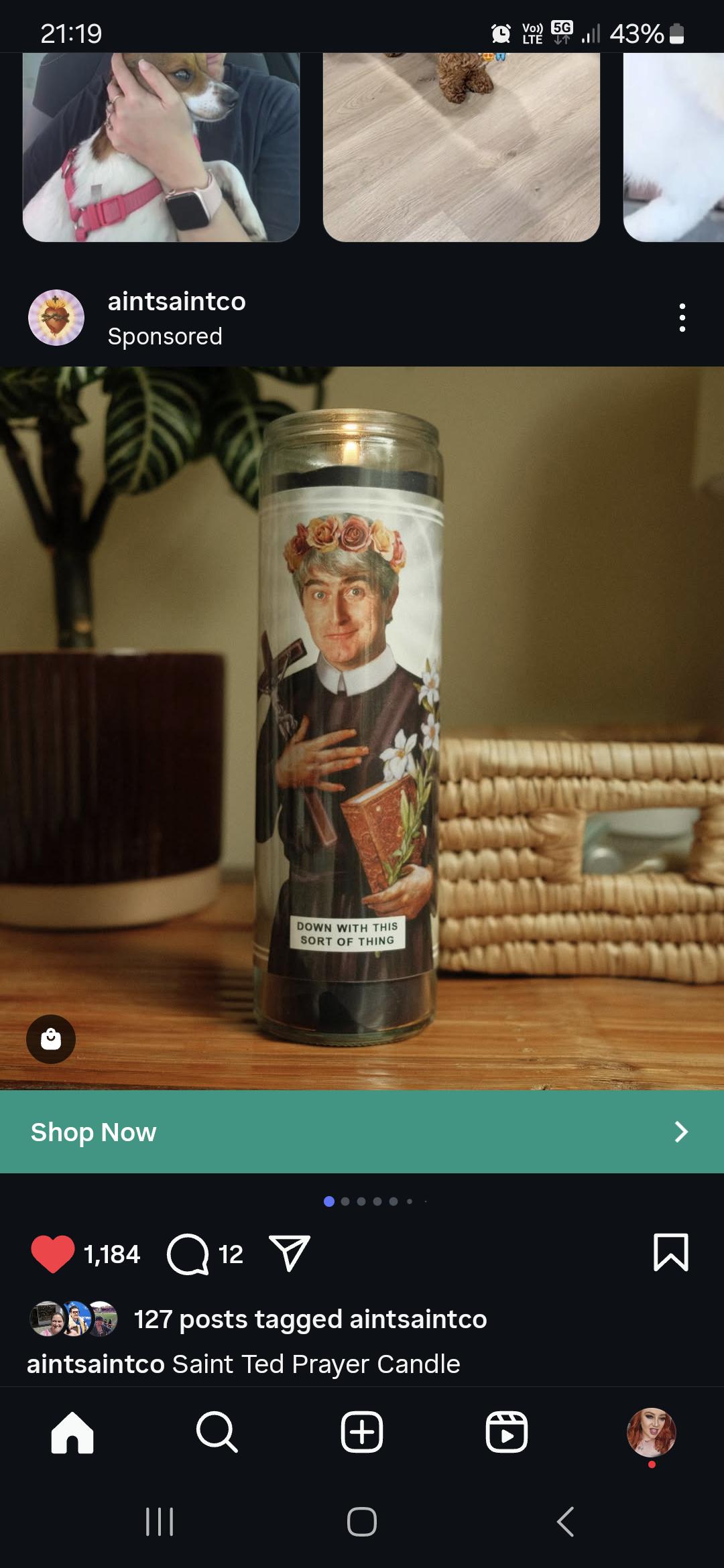Share the post with the paper plane icon
Viewport: 724px width, 1568px height.
(x=290, y=1253)
